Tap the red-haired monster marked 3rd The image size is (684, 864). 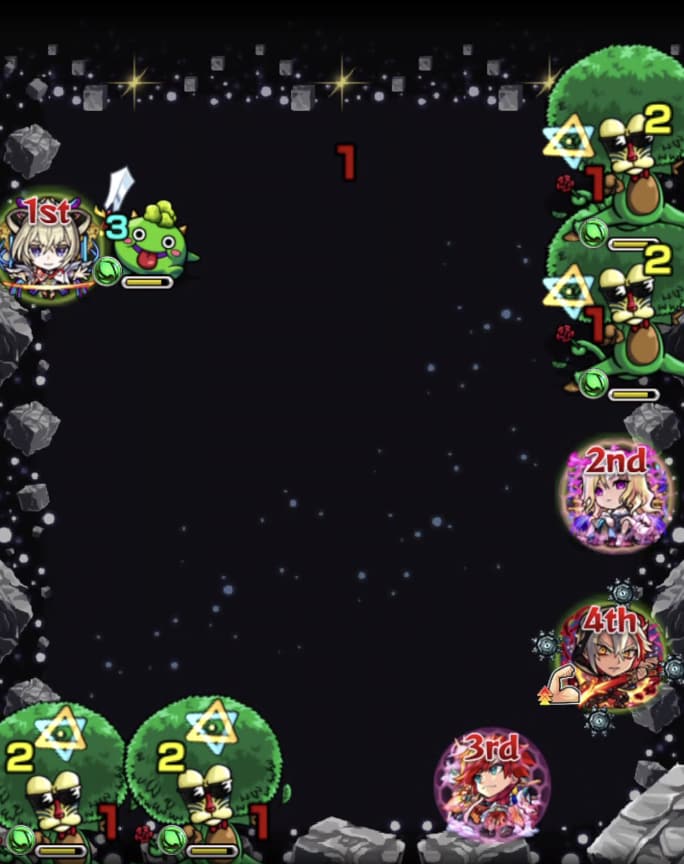point(491,785)
